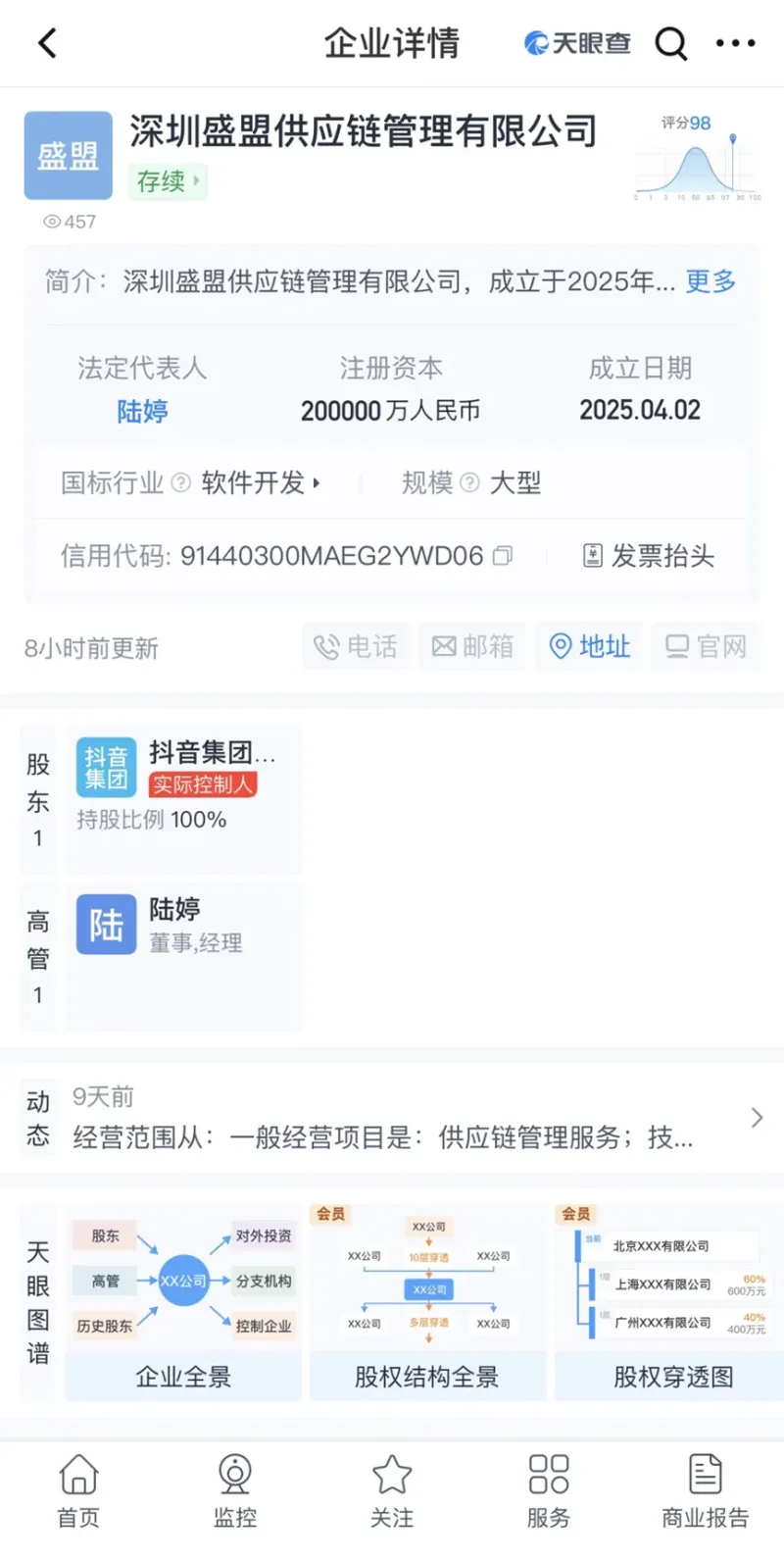Tap the 电话 phone button
784x1561 pixels.
tap(356, 646)
